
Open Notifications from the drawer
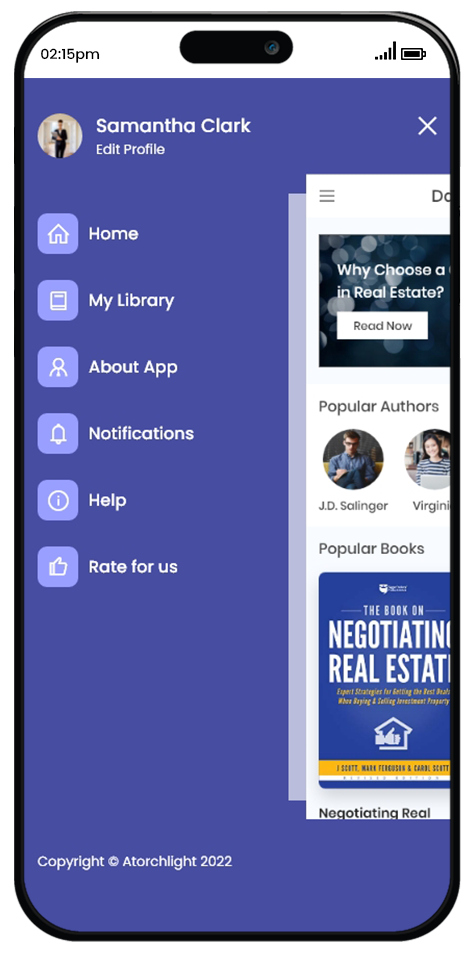click(116, 434)
